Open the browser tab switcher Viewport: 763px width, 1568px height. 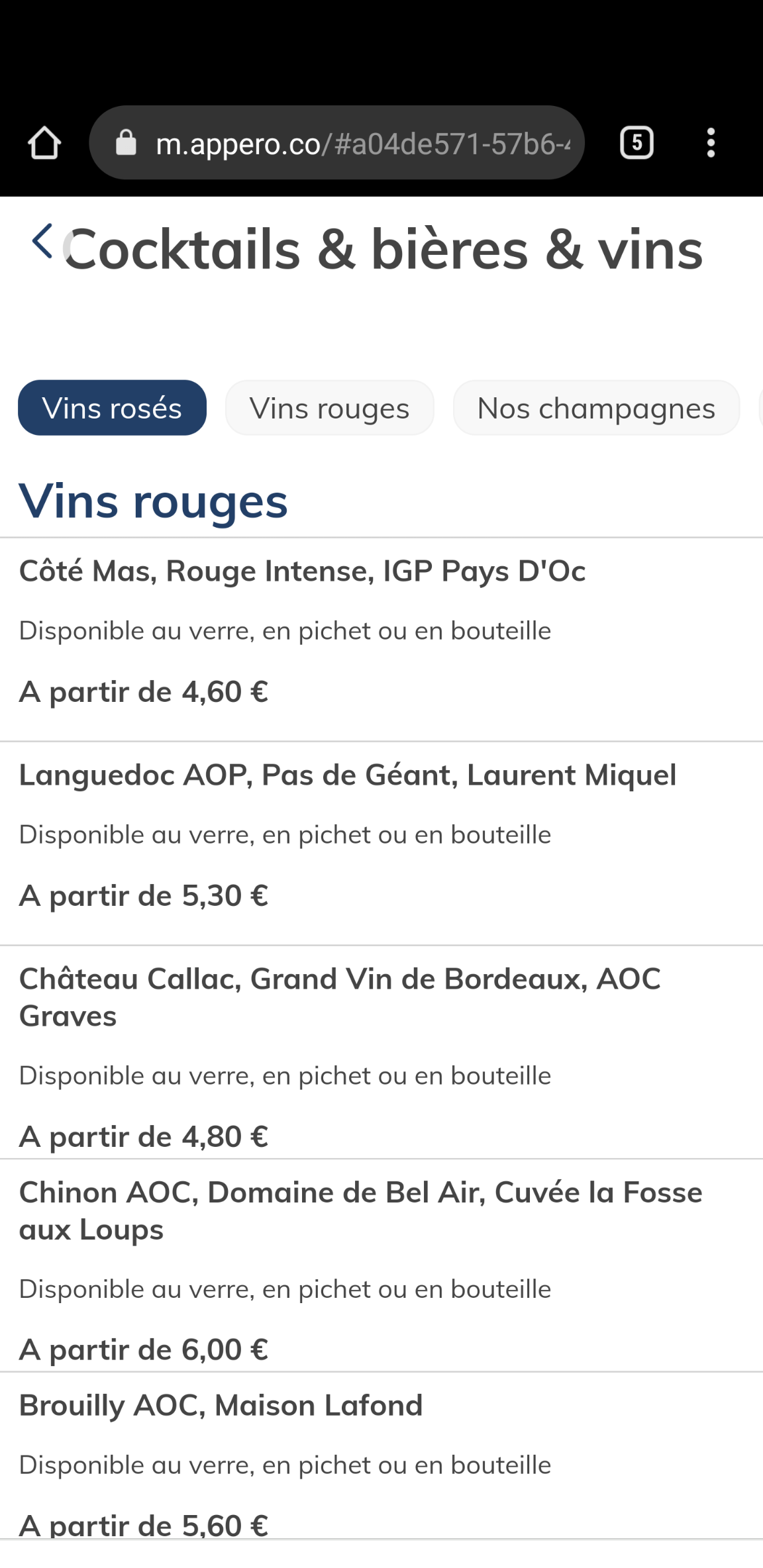coord(636,143)
